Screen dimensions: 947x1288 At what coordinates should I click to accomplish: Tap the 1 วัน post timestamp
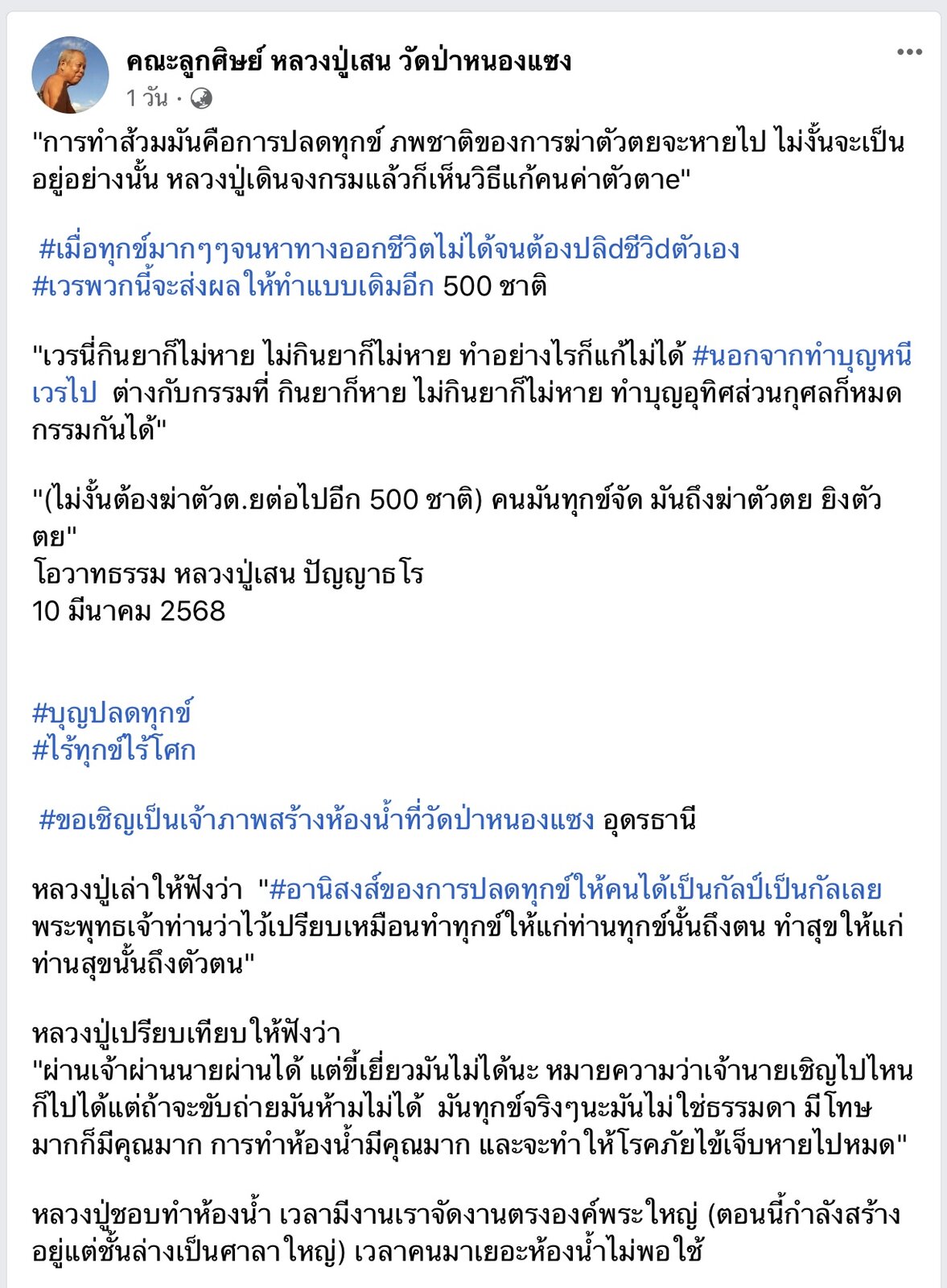pyautogui.click(x=147, y=98)
